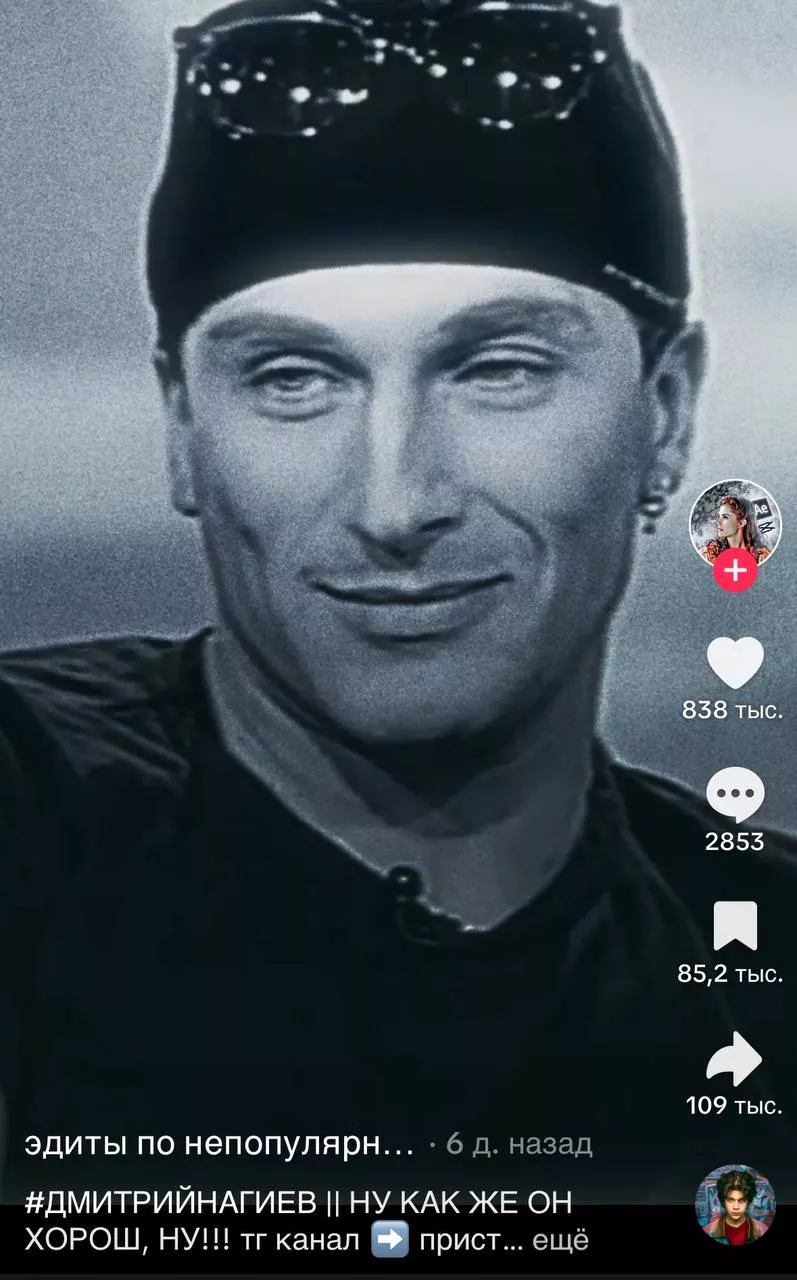Open the video creator's profile avatar
This screenshot has width=797, height=1280.
735,522
